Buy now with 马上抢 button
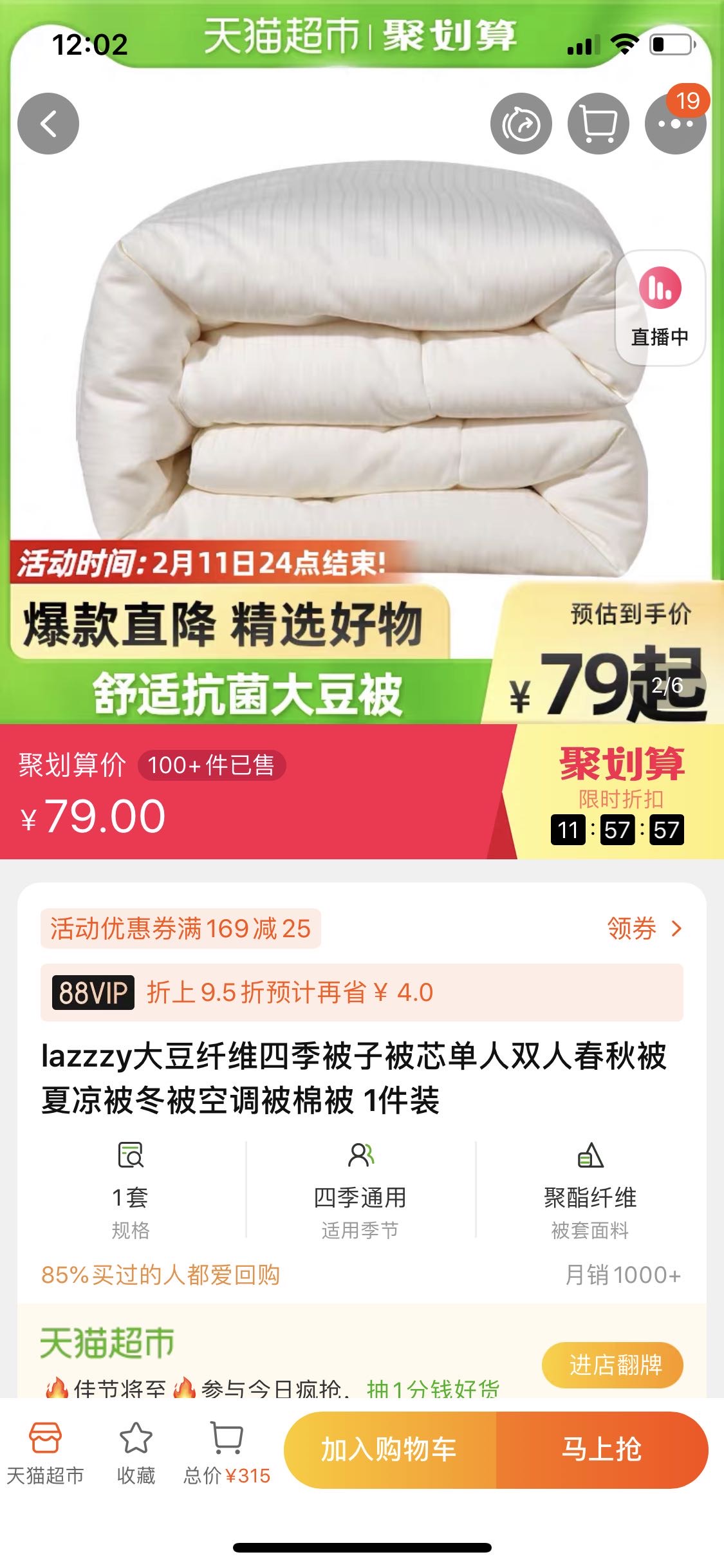This screenshot has width=724, height=1568. 602,1450
